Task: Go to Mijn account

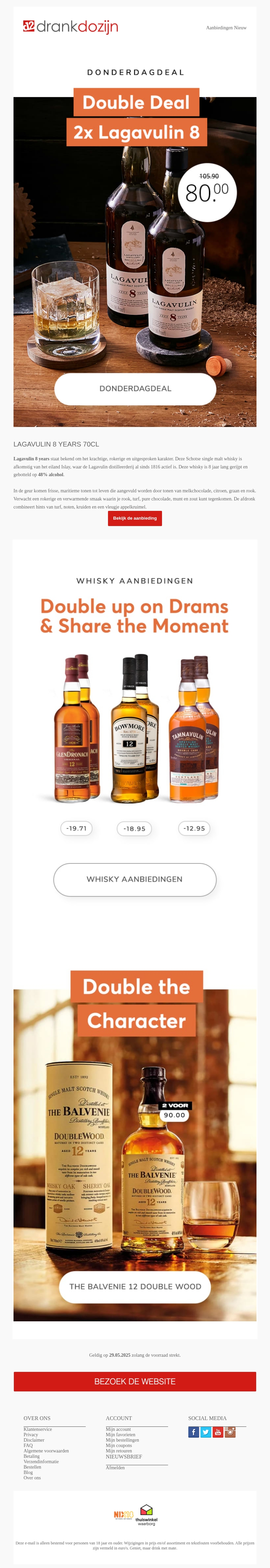Action: point(118,1429)
